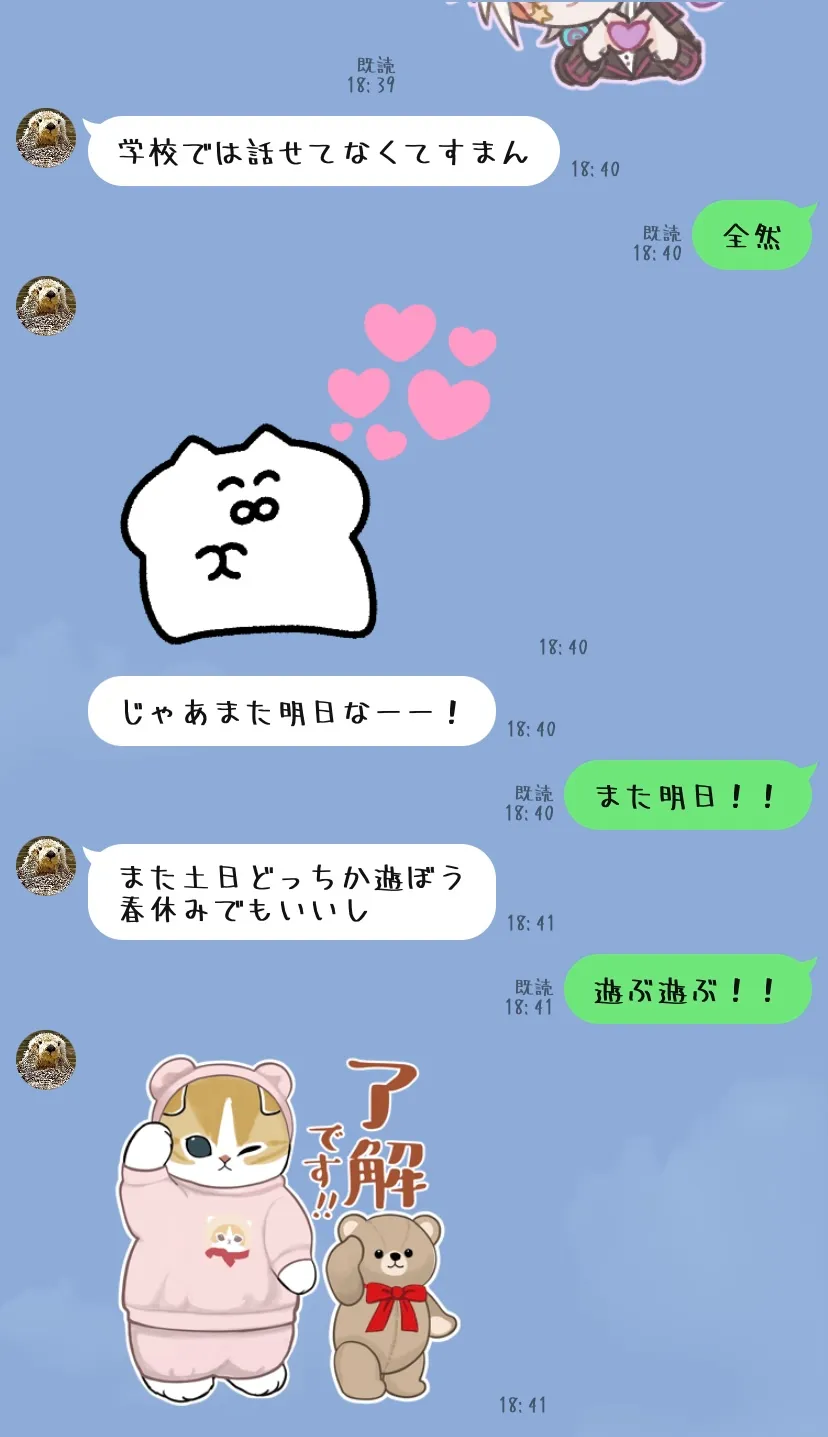Open the avatar beside the white cat sticker

click(x=46, y=306)
